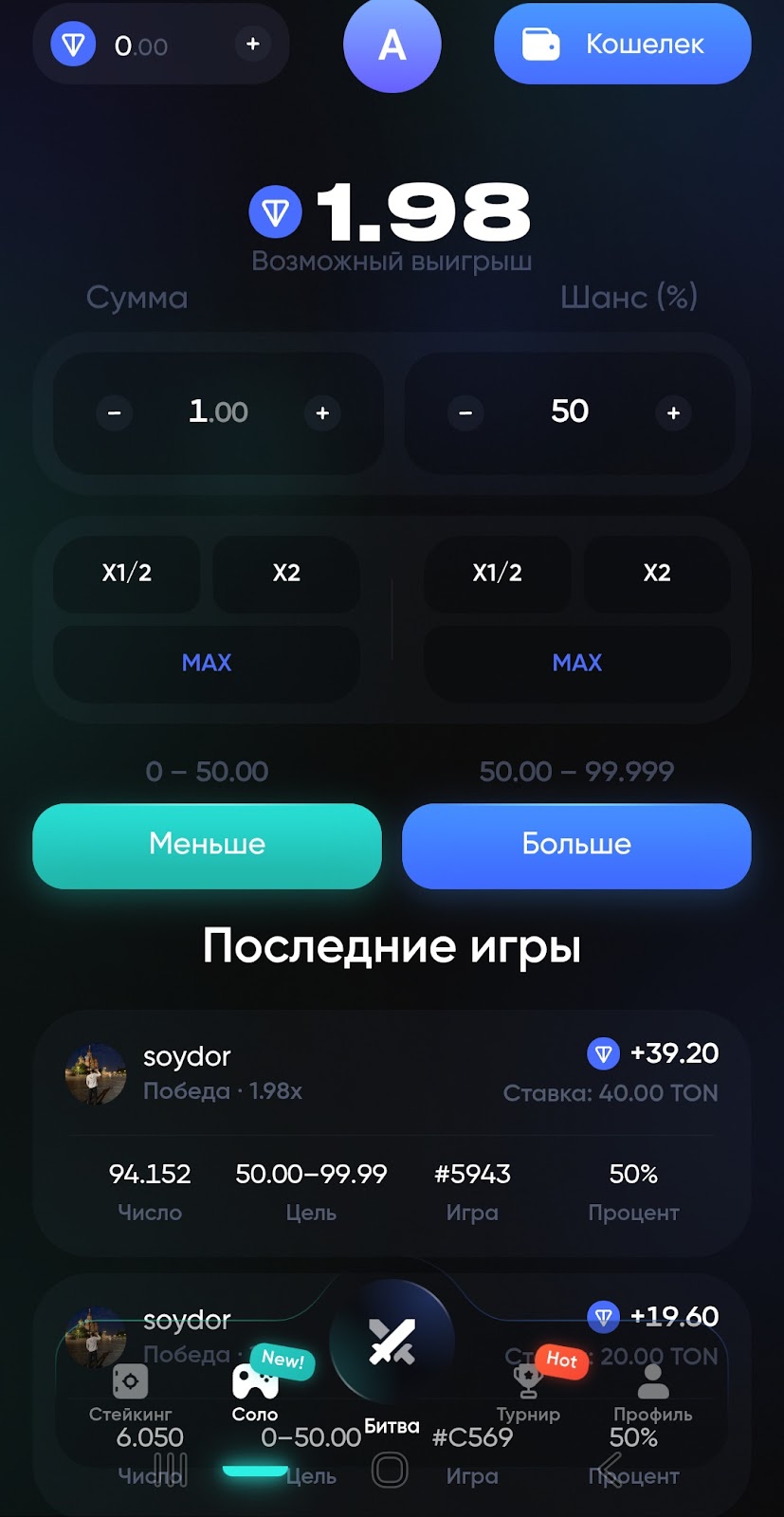Set the bet amount to MAX under Сумма
This screenshot has height=1517, width=784.
pos(207,662)
